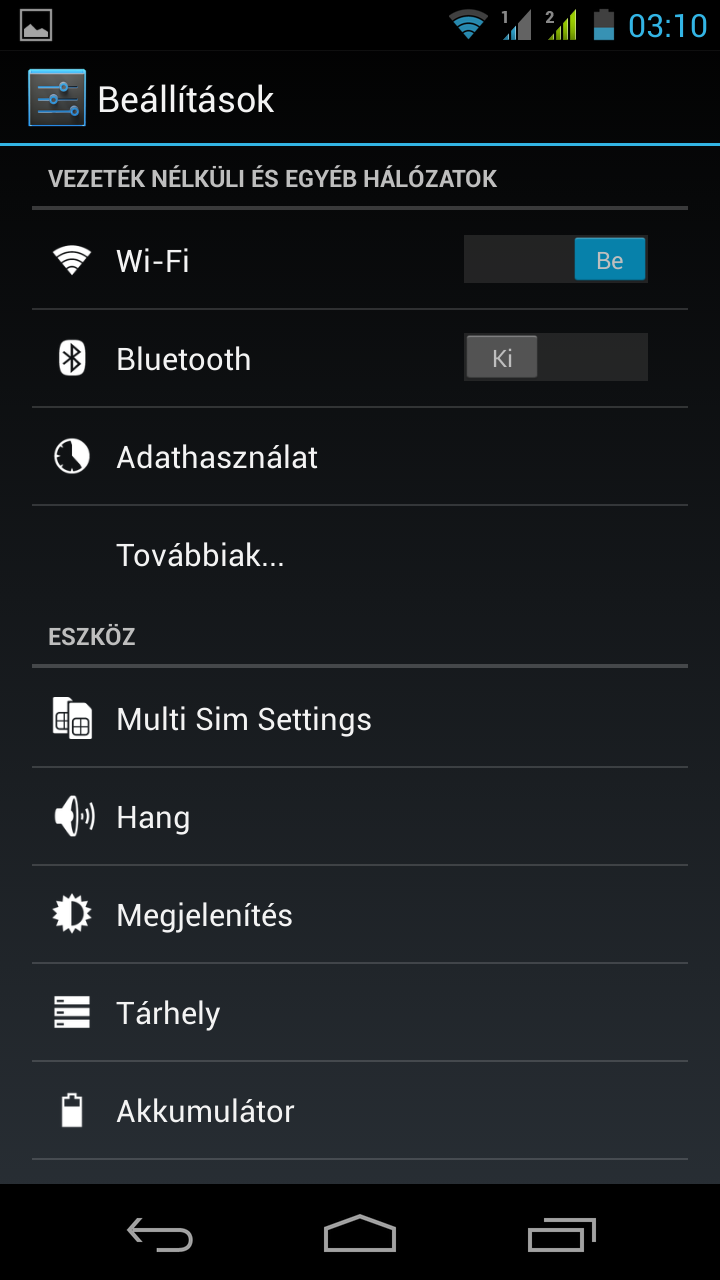Screen dimensions: 720x1280
Task: Turn off the Wi-Fi switch
Action: pos(555,260)
